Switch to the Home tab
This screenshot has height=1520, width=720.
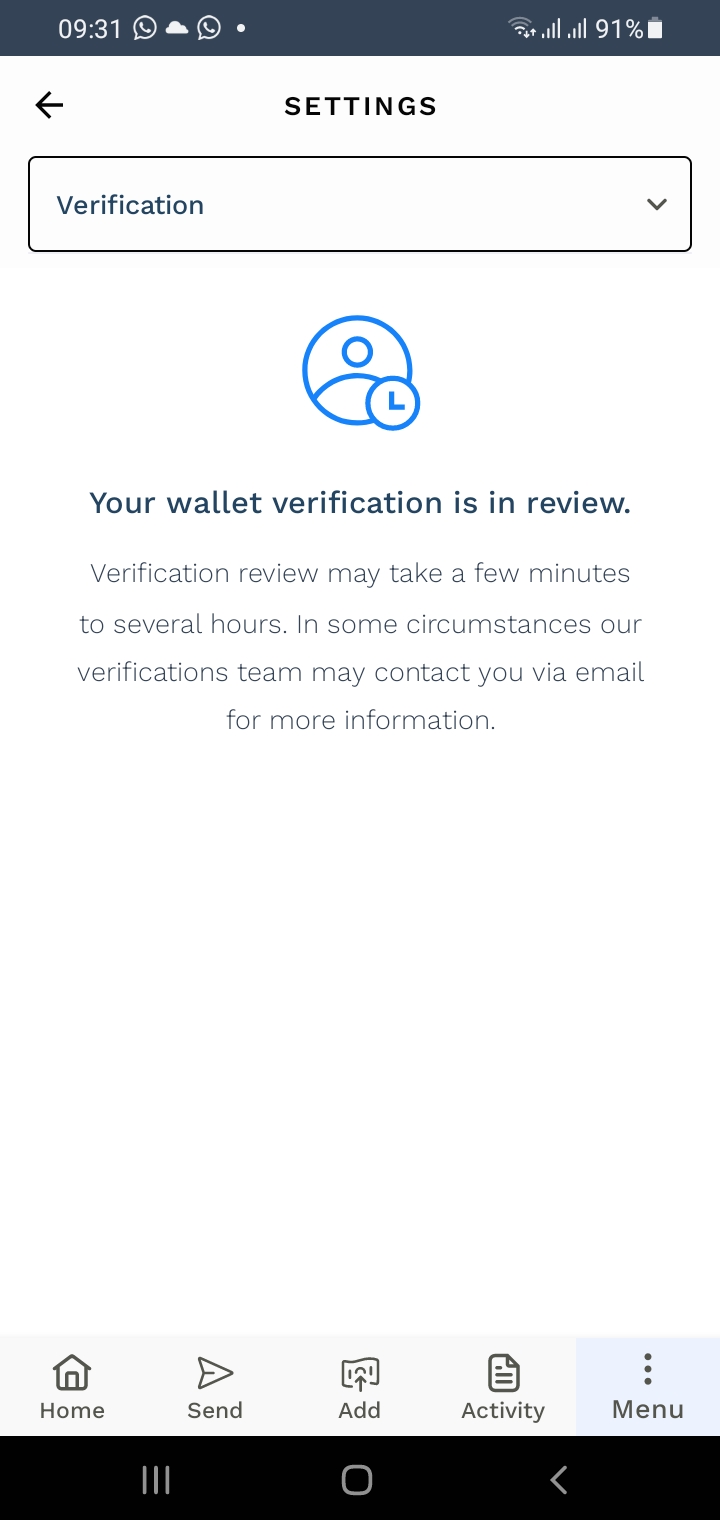[72, 1386]
